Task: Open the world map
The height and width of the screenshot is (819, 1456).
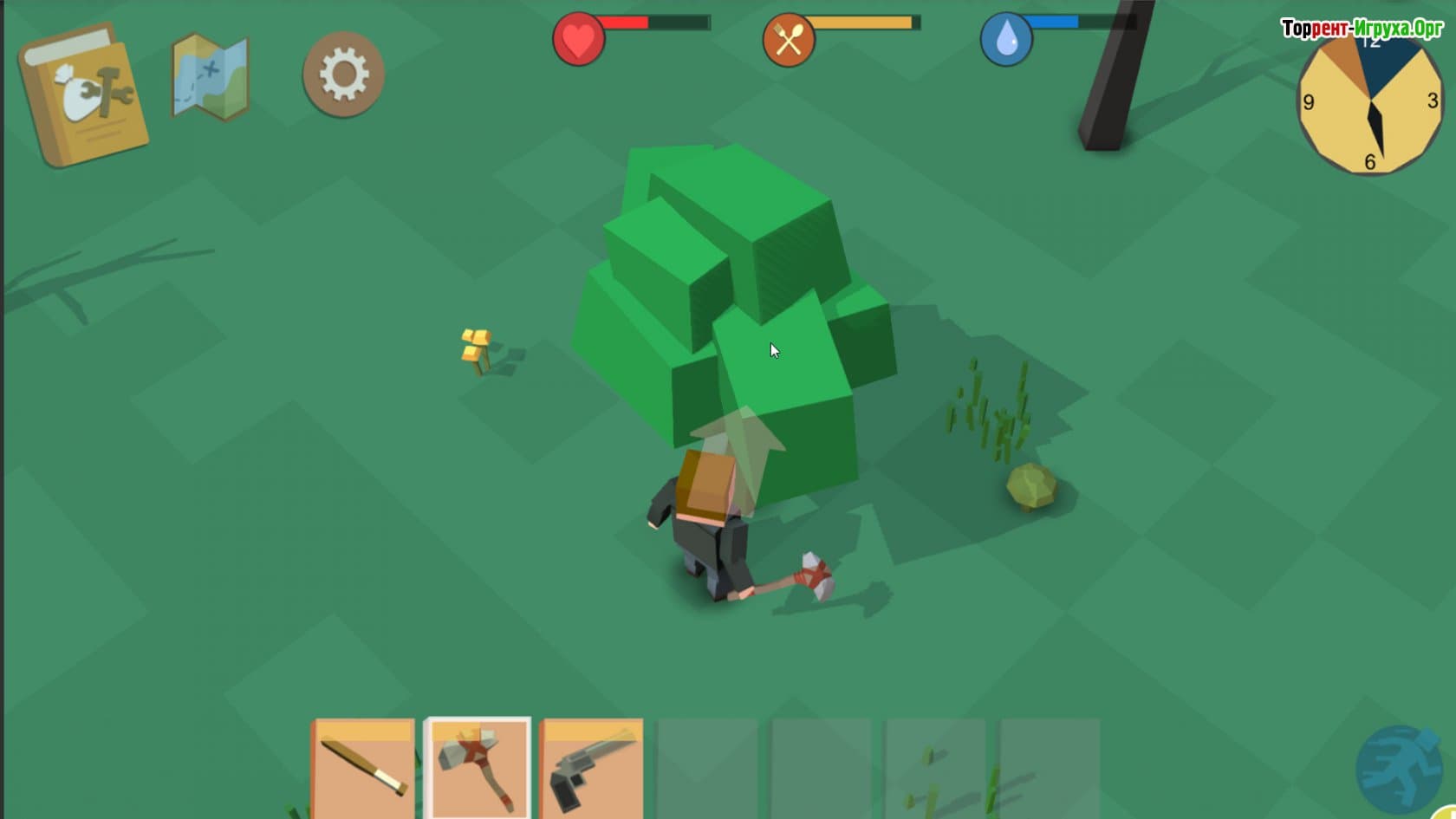Action: click(211, 78)
